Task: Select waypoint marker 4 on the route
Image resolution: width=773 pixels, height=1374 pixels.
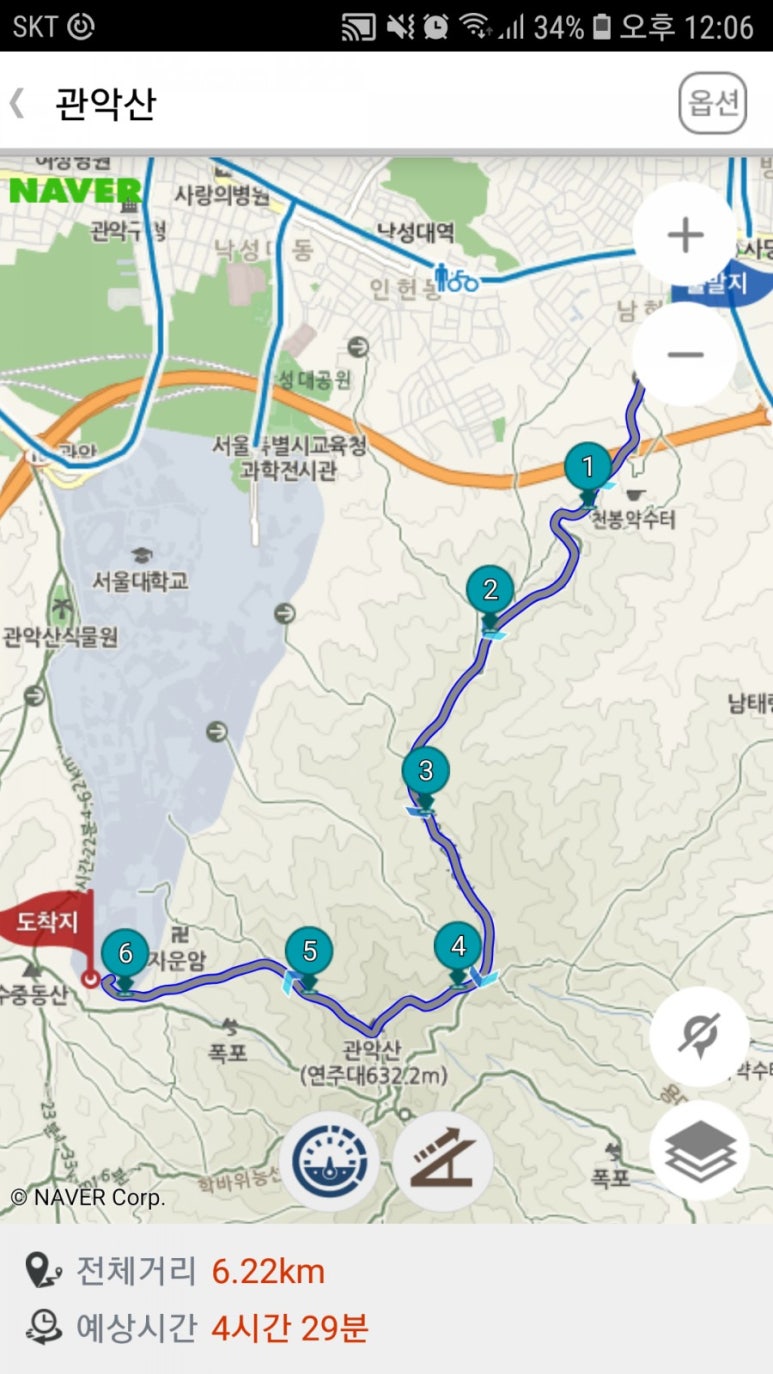Action: pyautogui.click(x=458, y=946)
